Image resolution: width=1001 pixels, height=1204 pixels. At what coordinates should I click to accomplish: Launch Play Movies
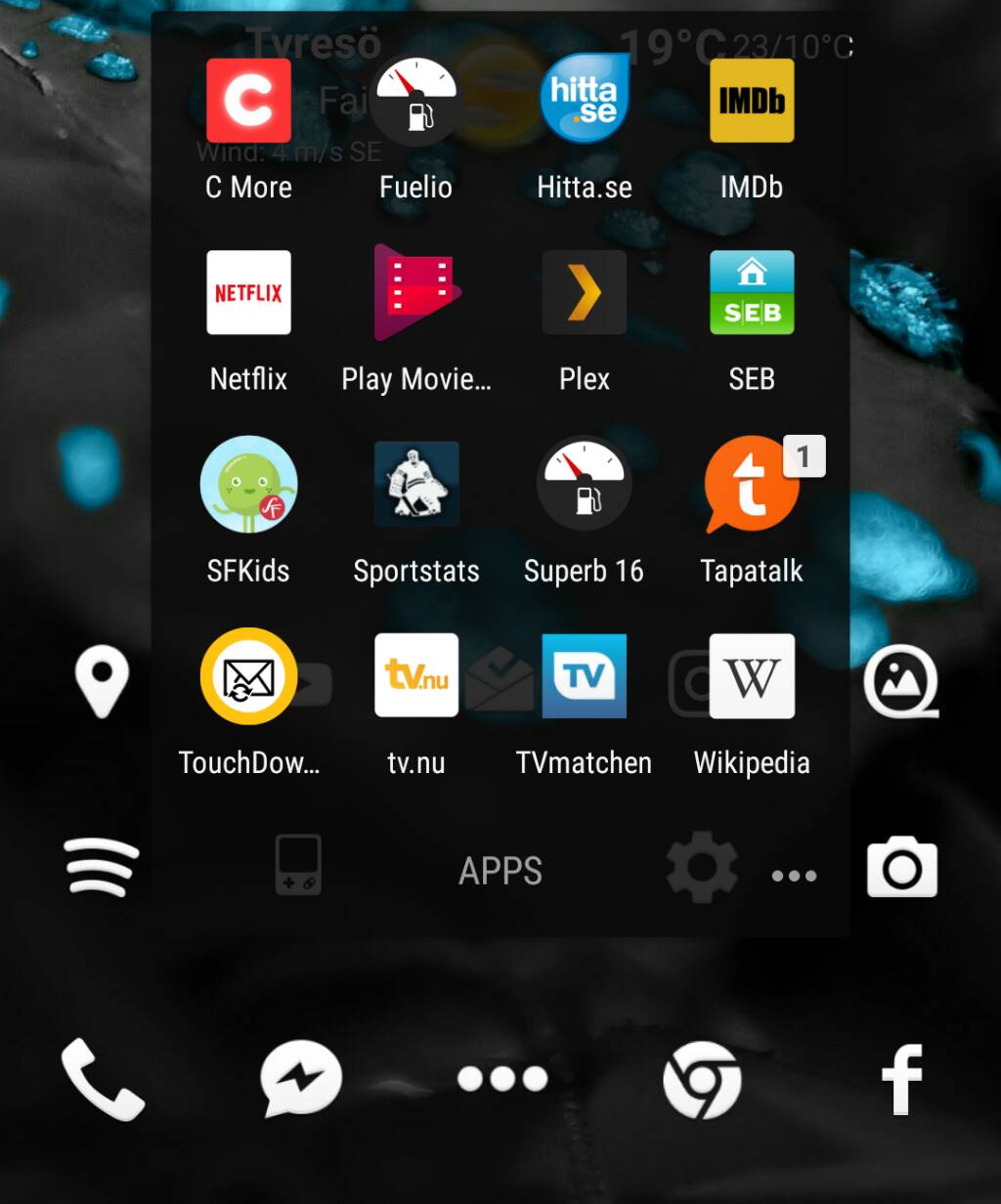click(415, 293)
